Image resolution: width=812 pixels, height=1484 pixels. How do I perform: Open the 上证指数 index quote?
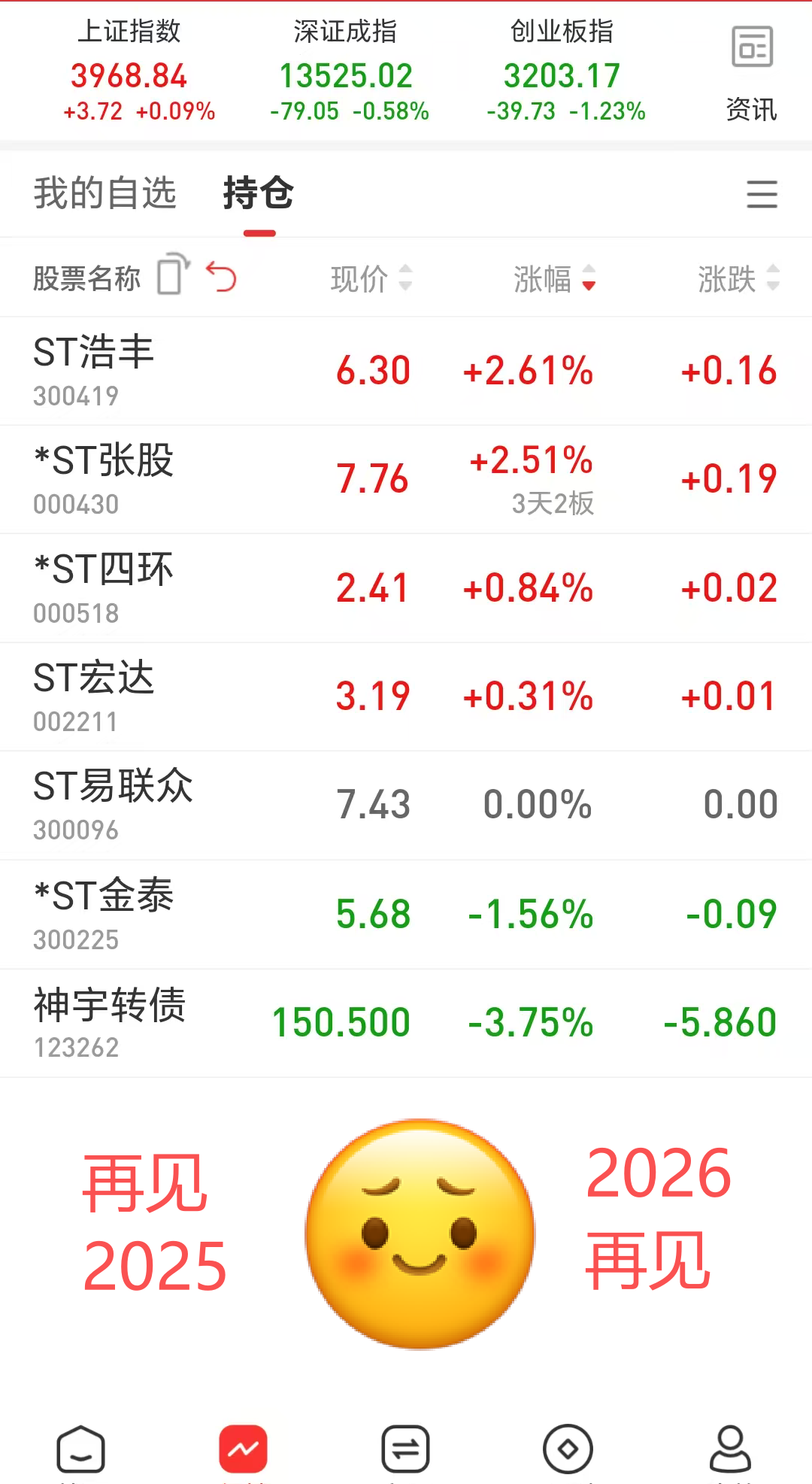[x=130, y=71]
